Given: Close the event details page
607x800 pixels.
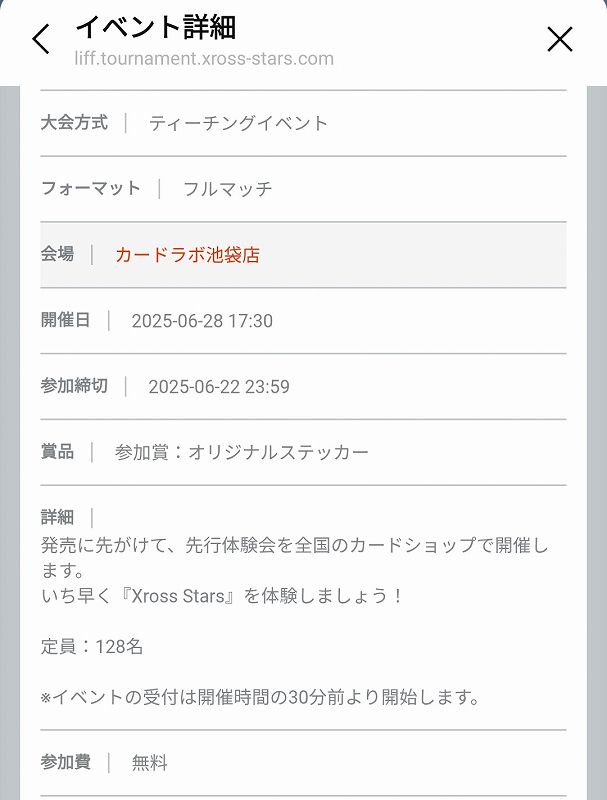Looking at the screenshot, I should tap(560, 40).
